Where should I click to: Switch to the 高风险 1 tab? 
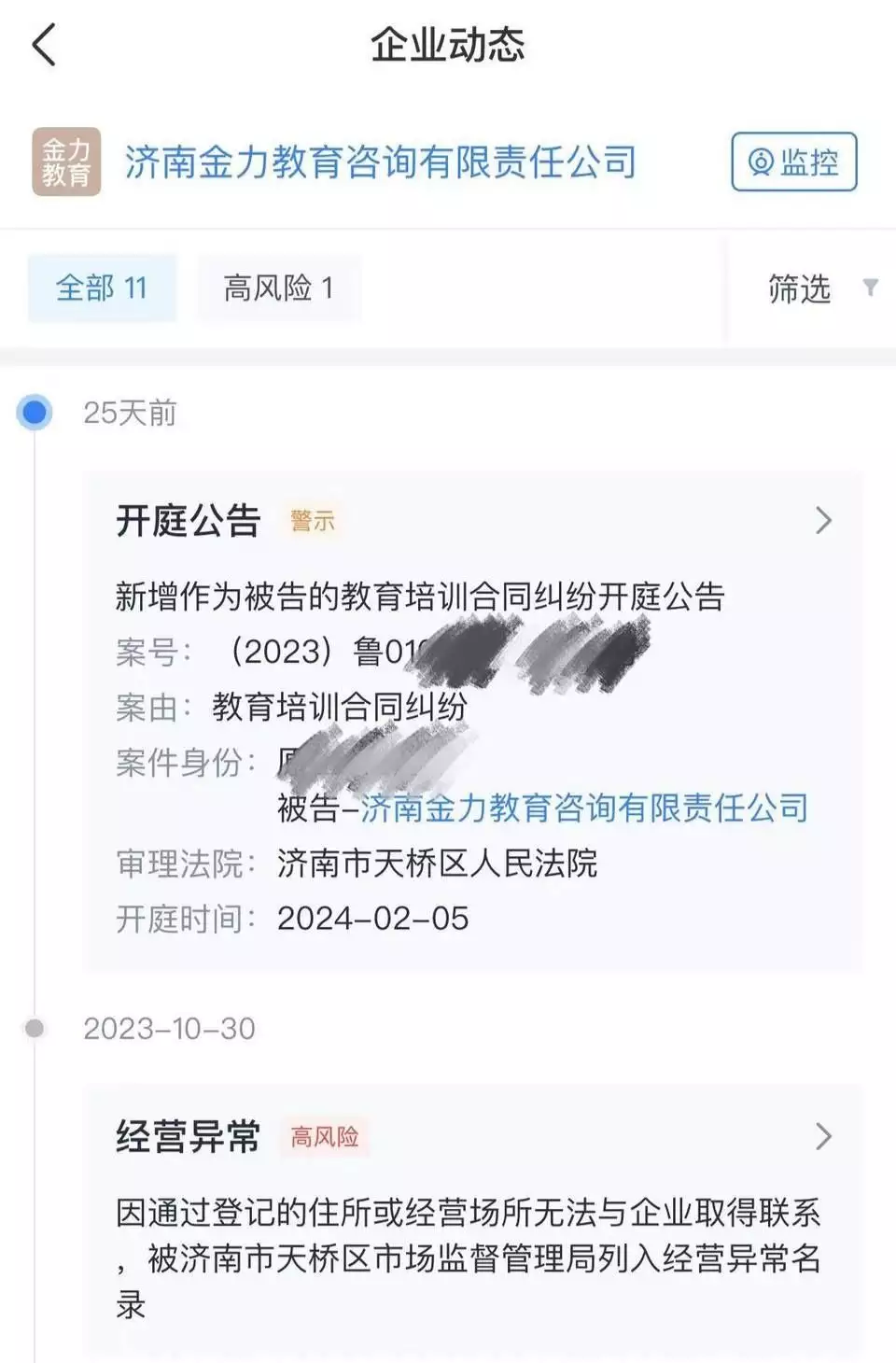278,288
